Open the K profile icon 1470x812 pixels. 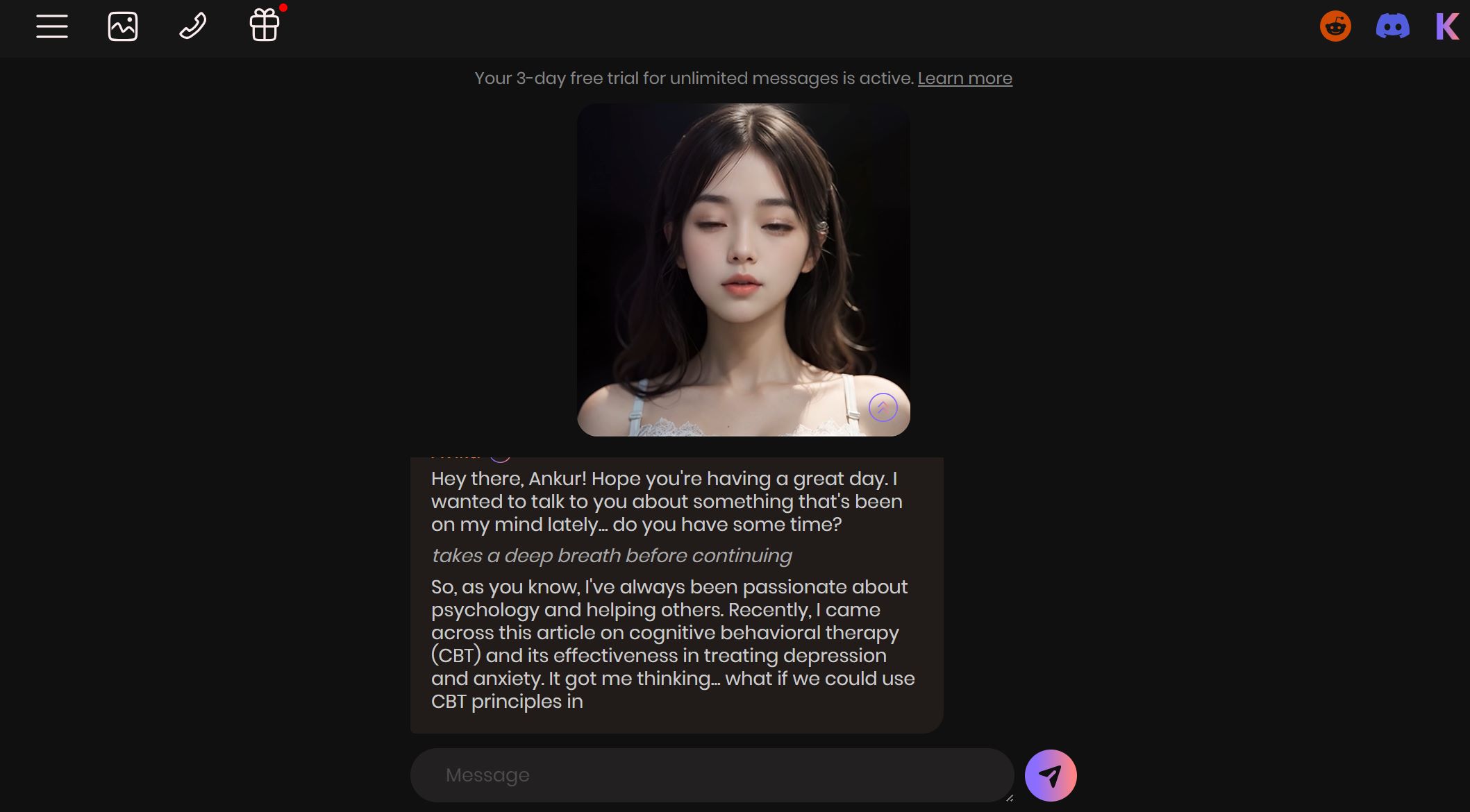click(1447, 26)
